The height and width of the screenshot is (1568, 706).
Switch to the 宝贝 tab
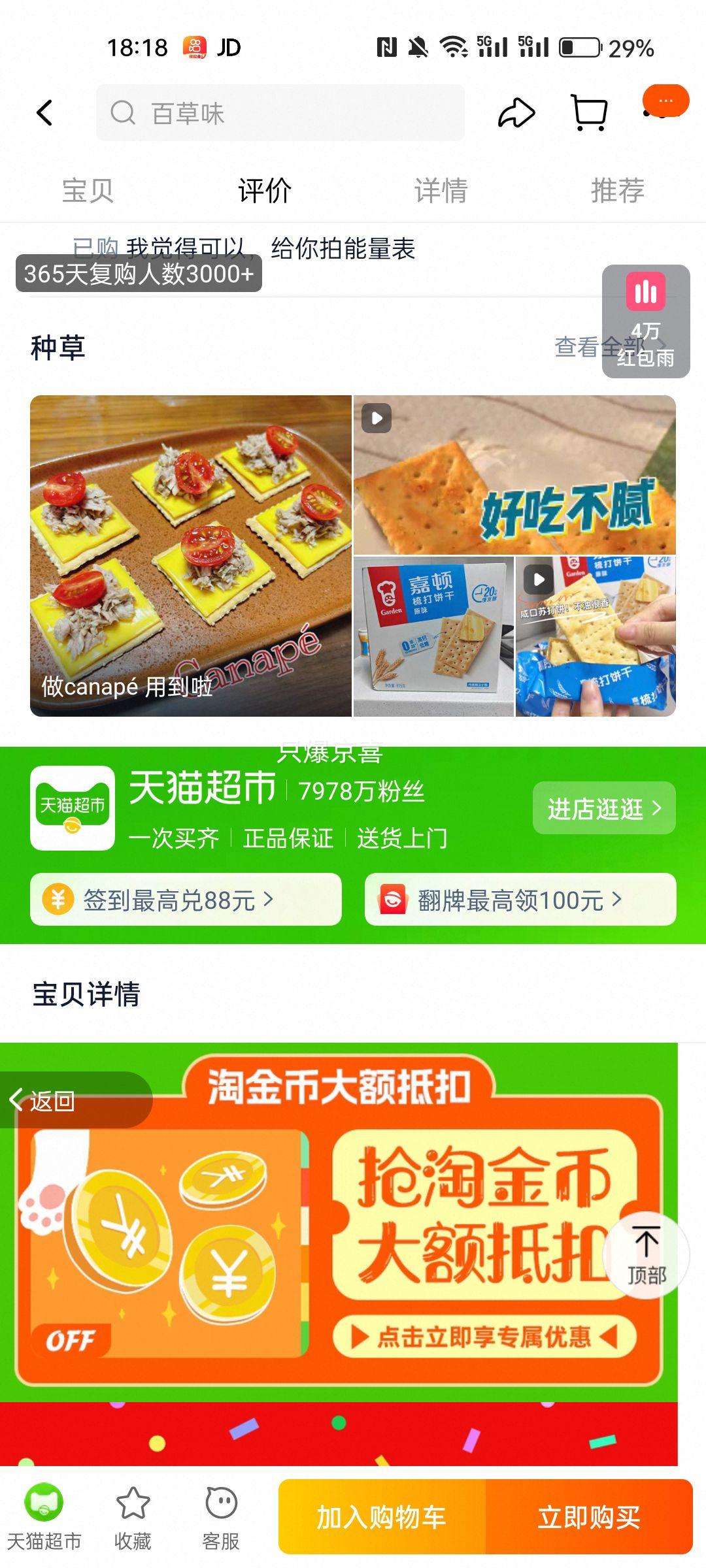pyautogui.click(x=88, y=191)
